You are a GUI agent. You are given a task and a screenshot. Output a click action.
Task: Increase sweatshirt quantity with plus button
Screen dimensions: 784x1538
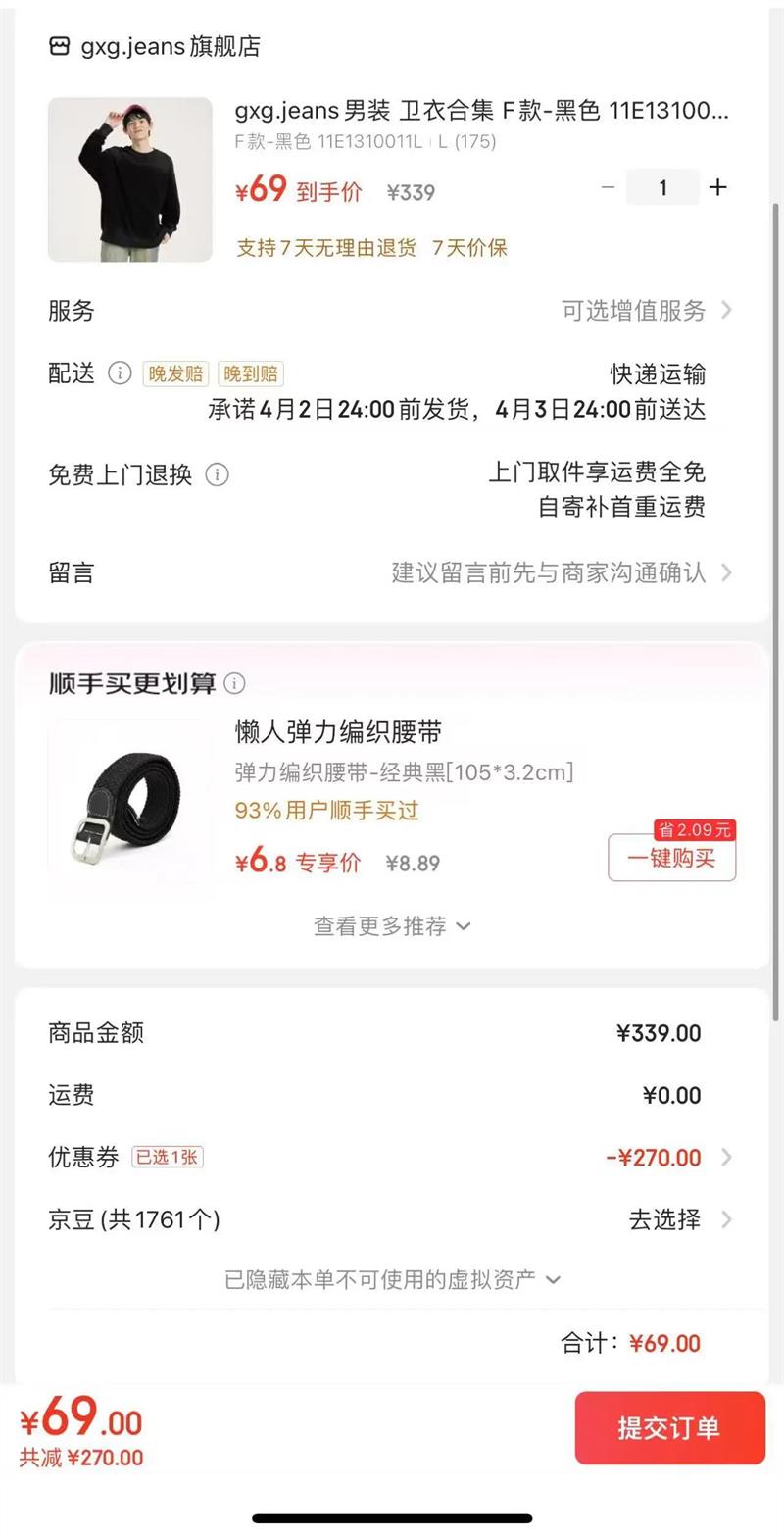(718, 187)
